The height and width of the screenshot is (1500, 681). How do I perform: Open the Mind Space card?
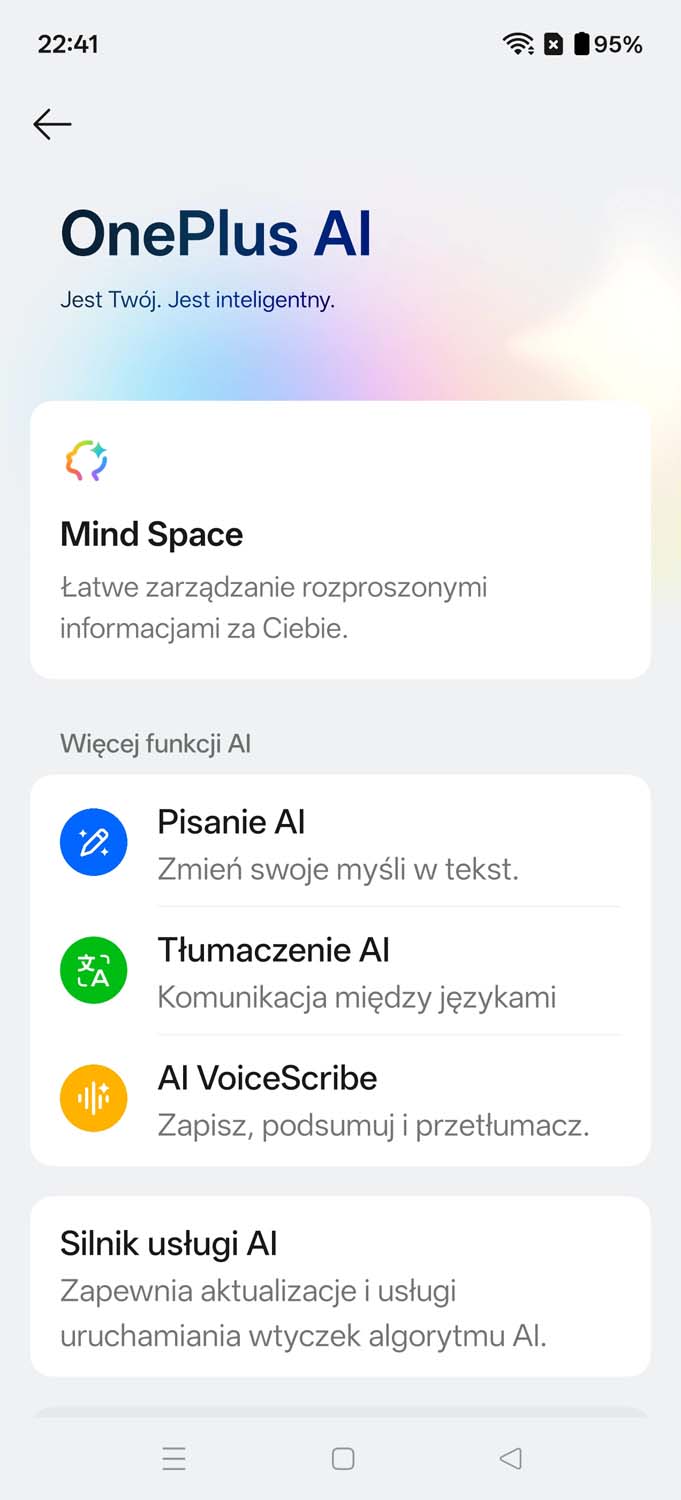[x=340, y=540]
